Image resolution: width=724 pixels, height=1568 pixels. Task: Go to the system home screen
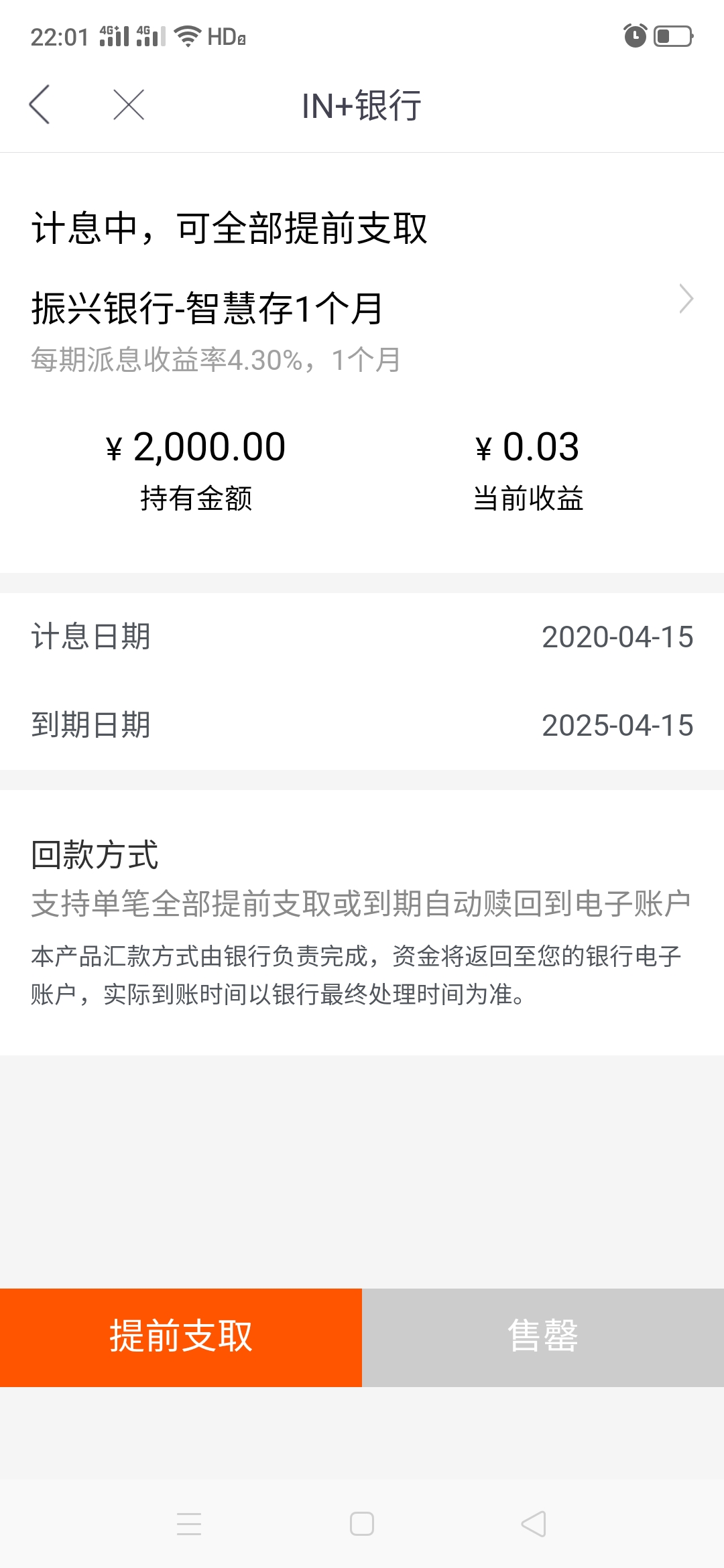362,1524
